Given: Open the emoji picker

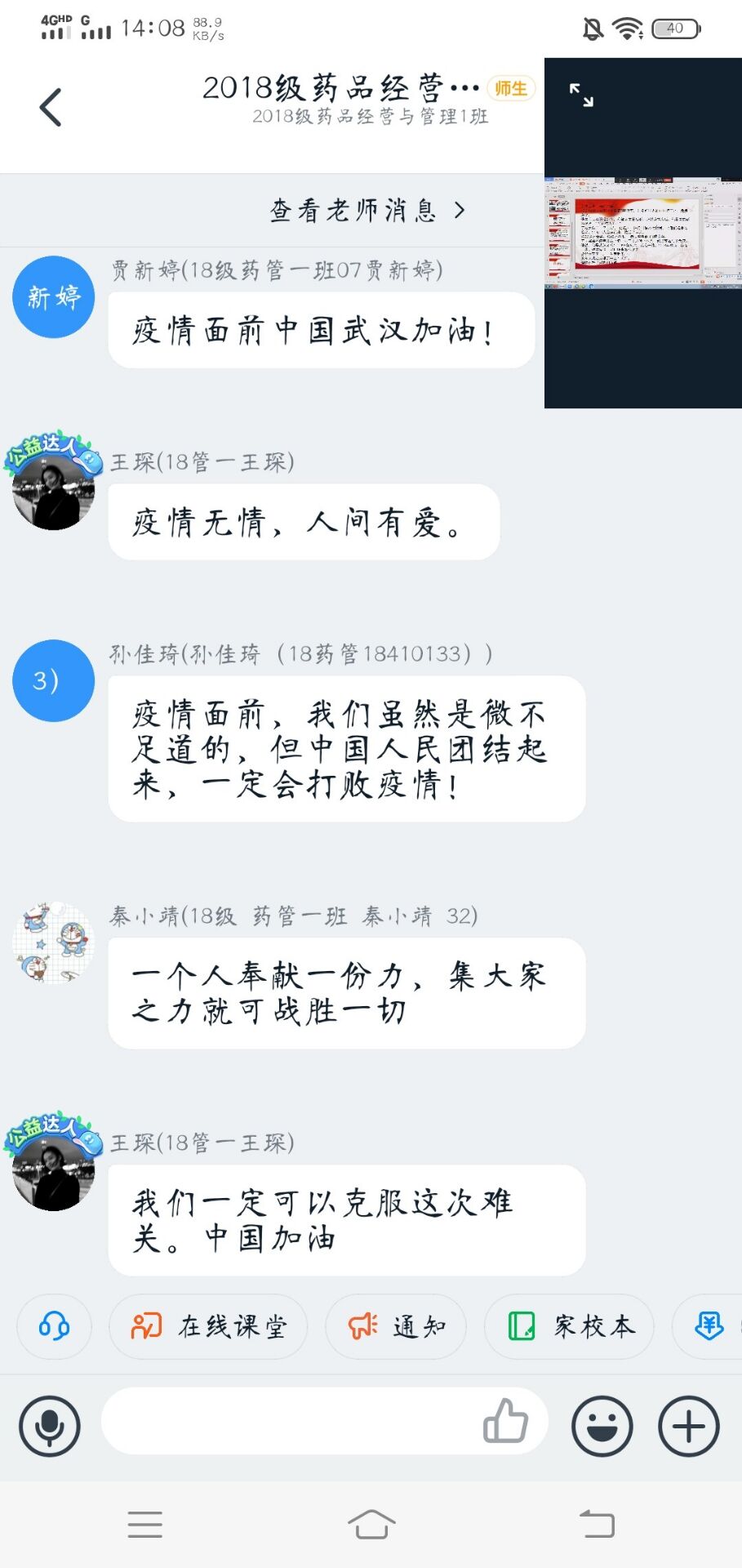Looking at the screenshot, I should coord(602,1426).
